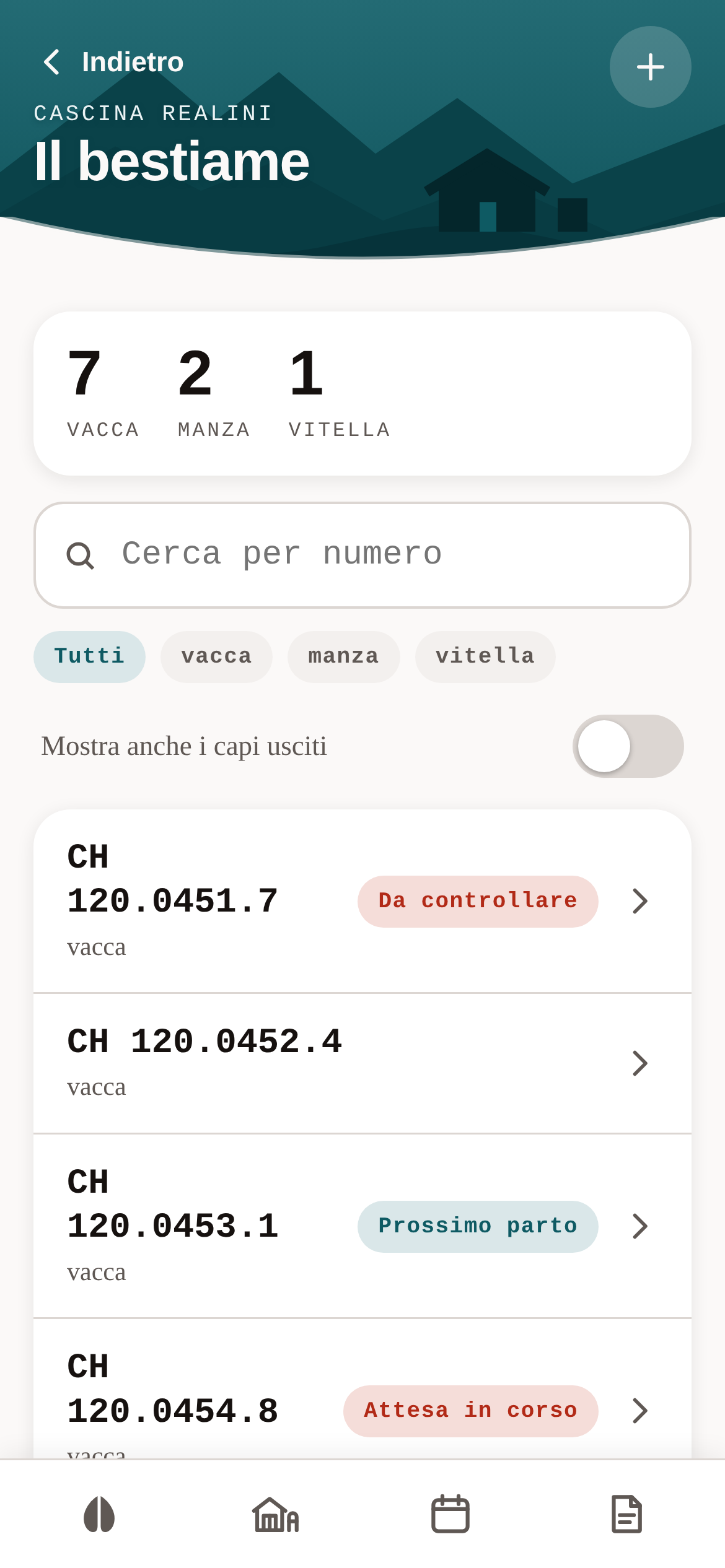Viewport: 725px width, 1568px height.
Task: Filter the list by vacca
Action: (216, 656)
